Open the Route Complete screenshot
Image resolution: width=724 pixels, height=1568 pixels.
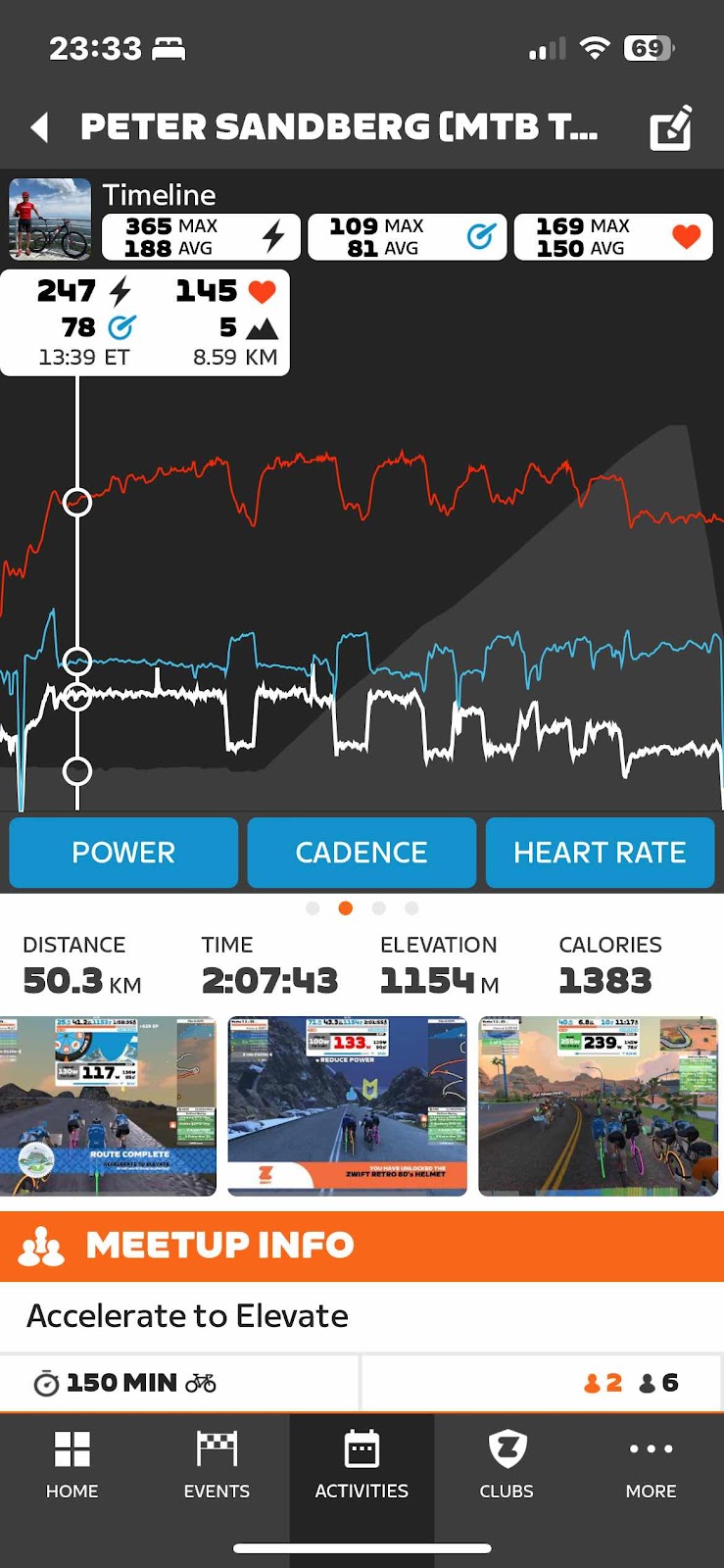(x=108, y=1106)
